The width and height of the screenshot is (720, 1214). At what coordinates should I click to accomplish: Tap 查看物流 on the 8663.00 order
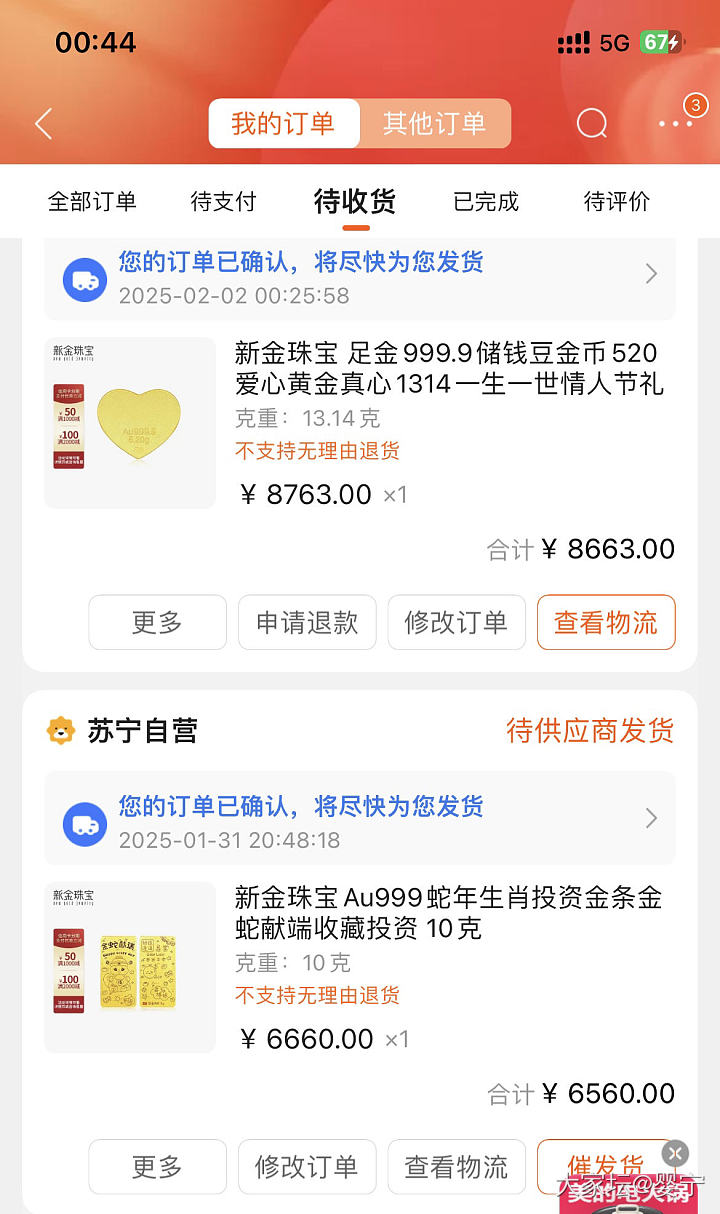tap(606, 622)
